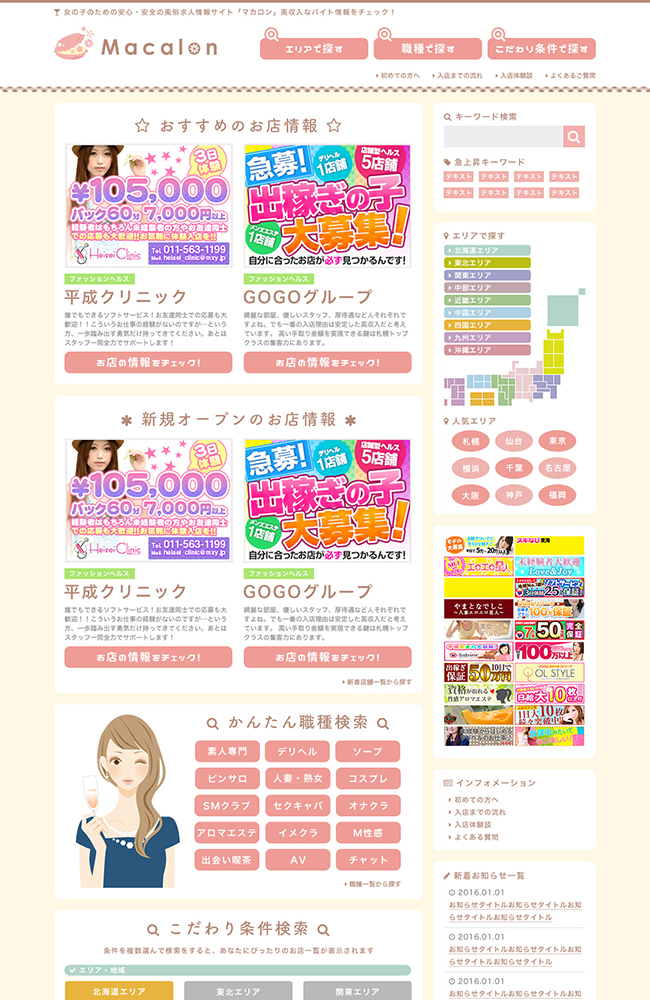The width and height of the screenshot is (650, 1000).
Task: Select the アロマエステ job type
Action: coord(228,832)
